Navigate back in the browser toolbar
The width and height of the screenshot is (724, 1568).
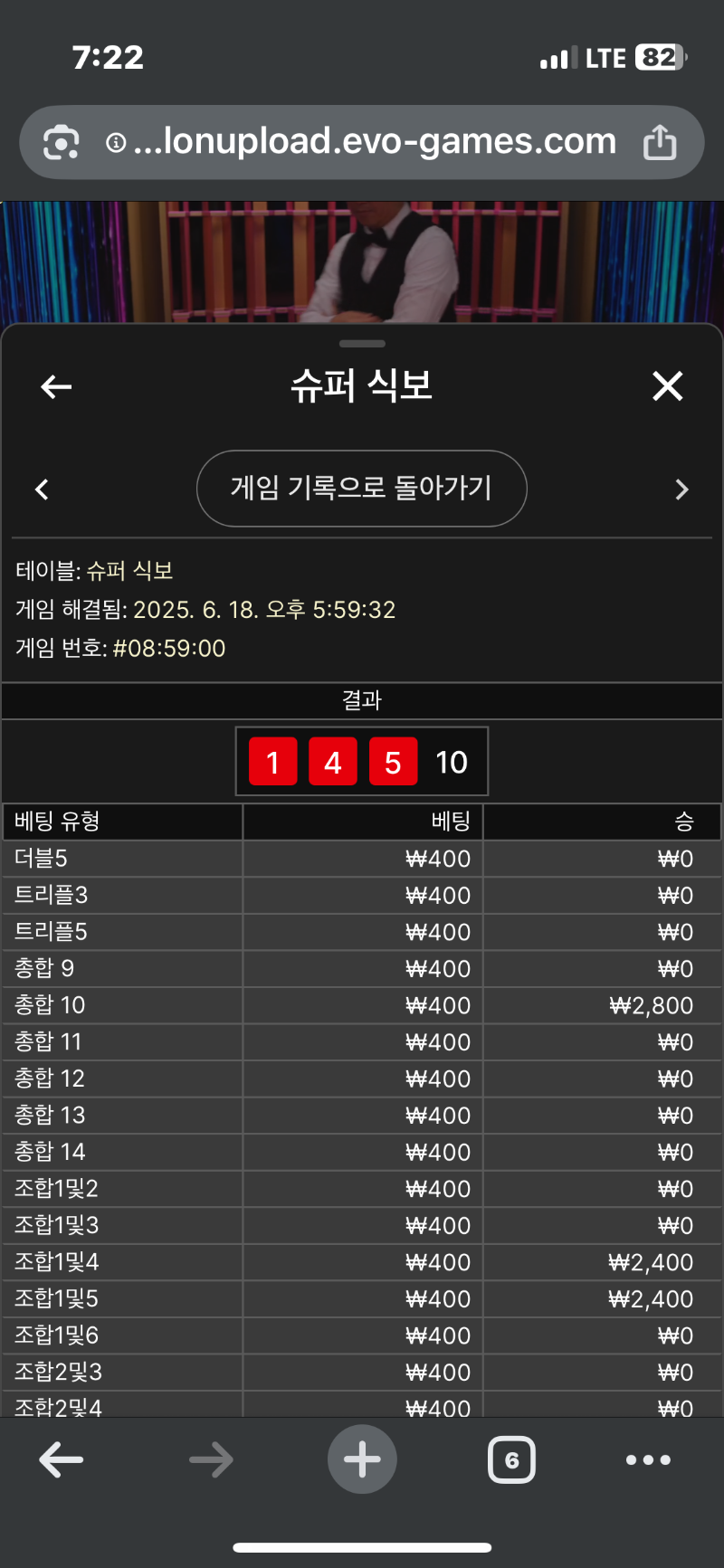pos(62,1459)
